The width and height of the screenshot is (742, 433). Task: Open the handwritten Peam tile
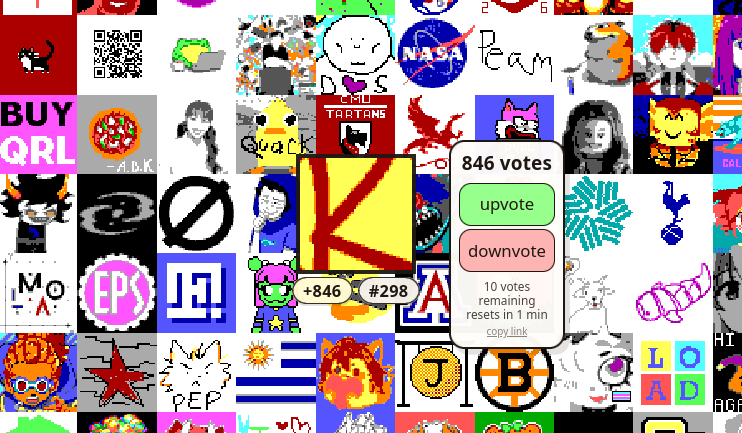[514, 55]
